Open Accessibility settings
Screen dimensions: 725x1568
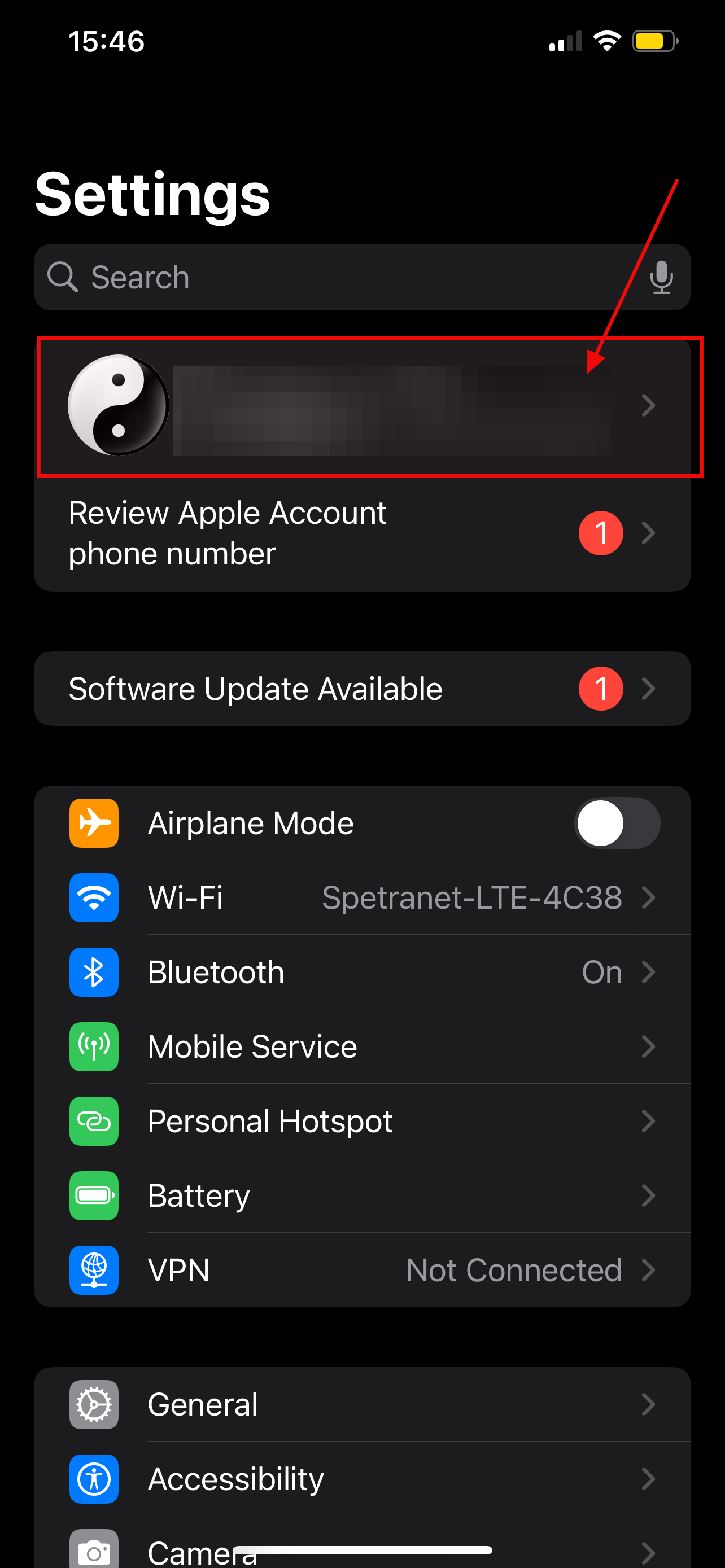click(362, 1479)
